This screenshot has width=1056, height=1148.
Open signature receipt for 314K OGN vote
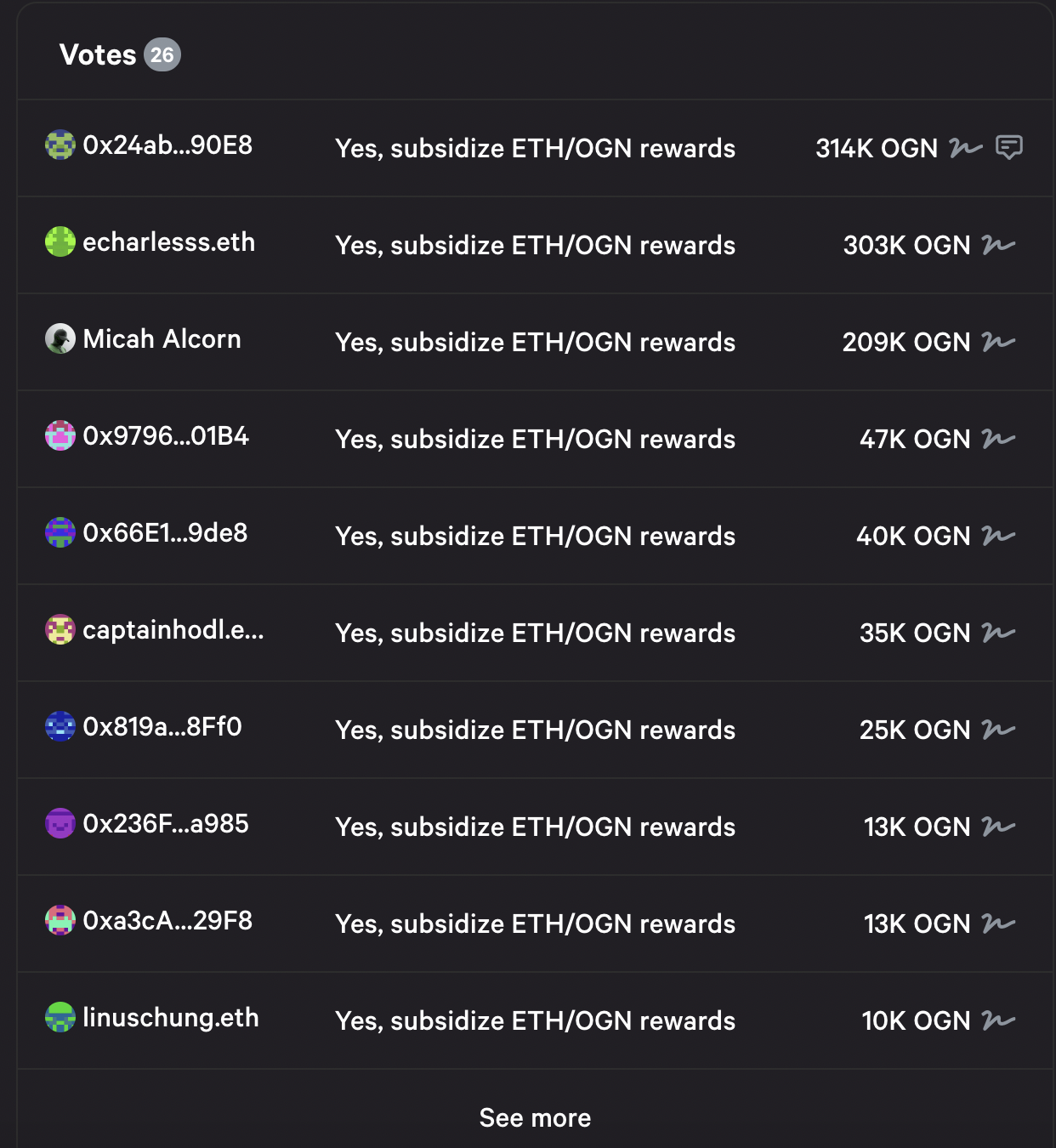tap(966, 148)
